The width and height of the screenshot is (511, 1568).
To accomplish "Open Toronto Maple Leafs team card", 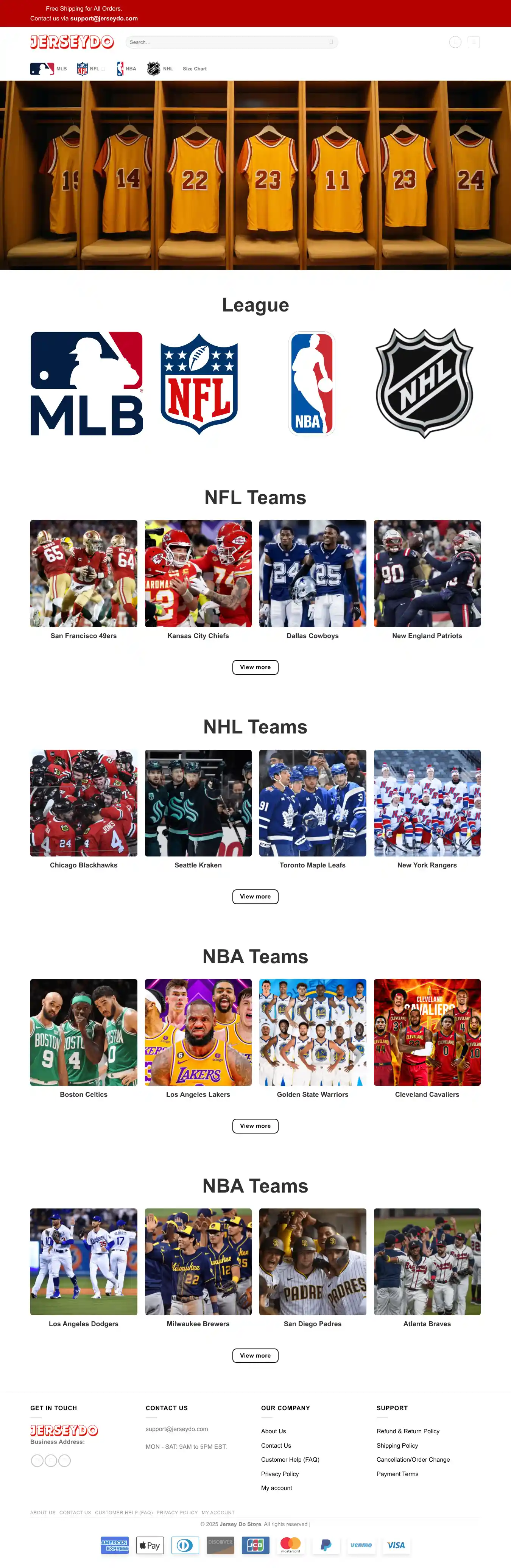I will click(312, 803).
